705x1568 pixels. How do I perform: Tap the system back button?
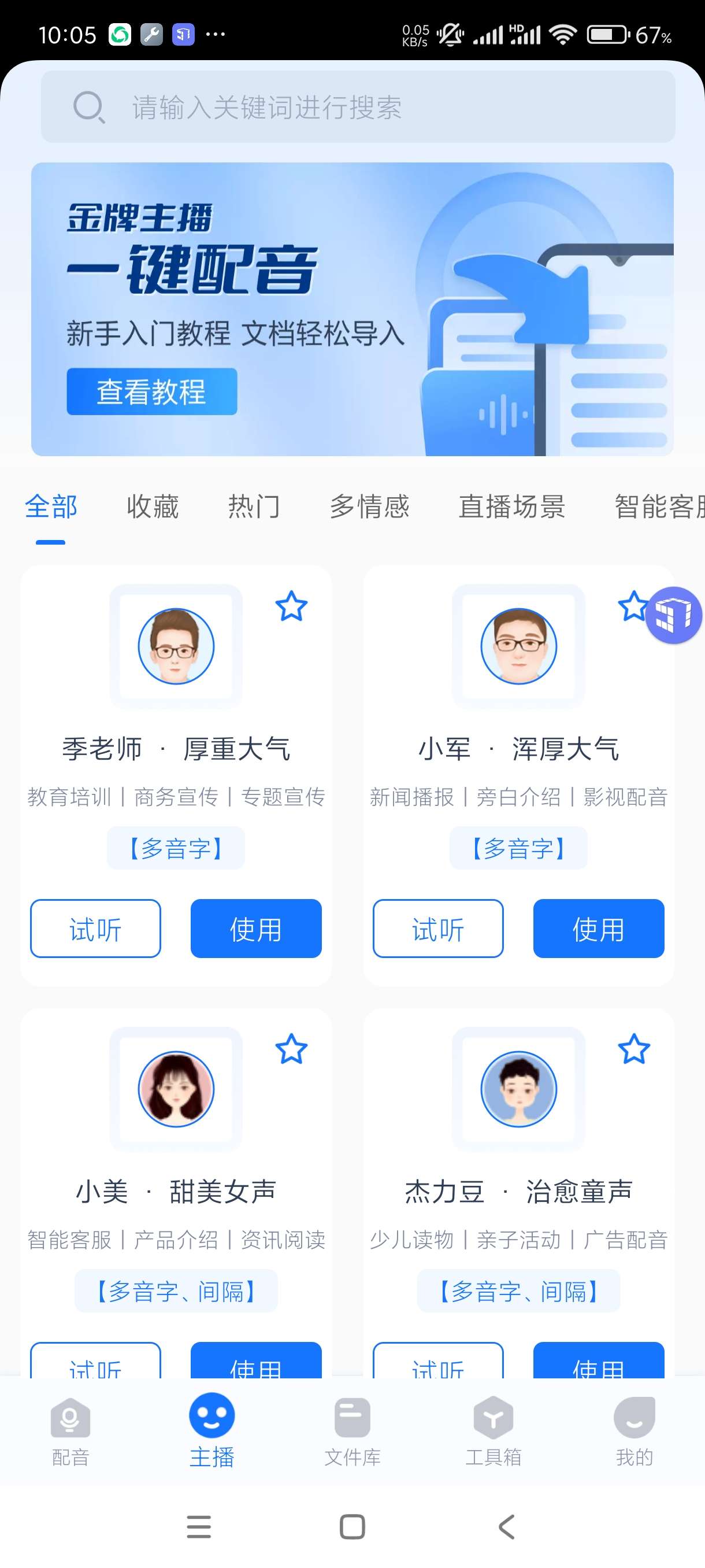point(506,1526)
